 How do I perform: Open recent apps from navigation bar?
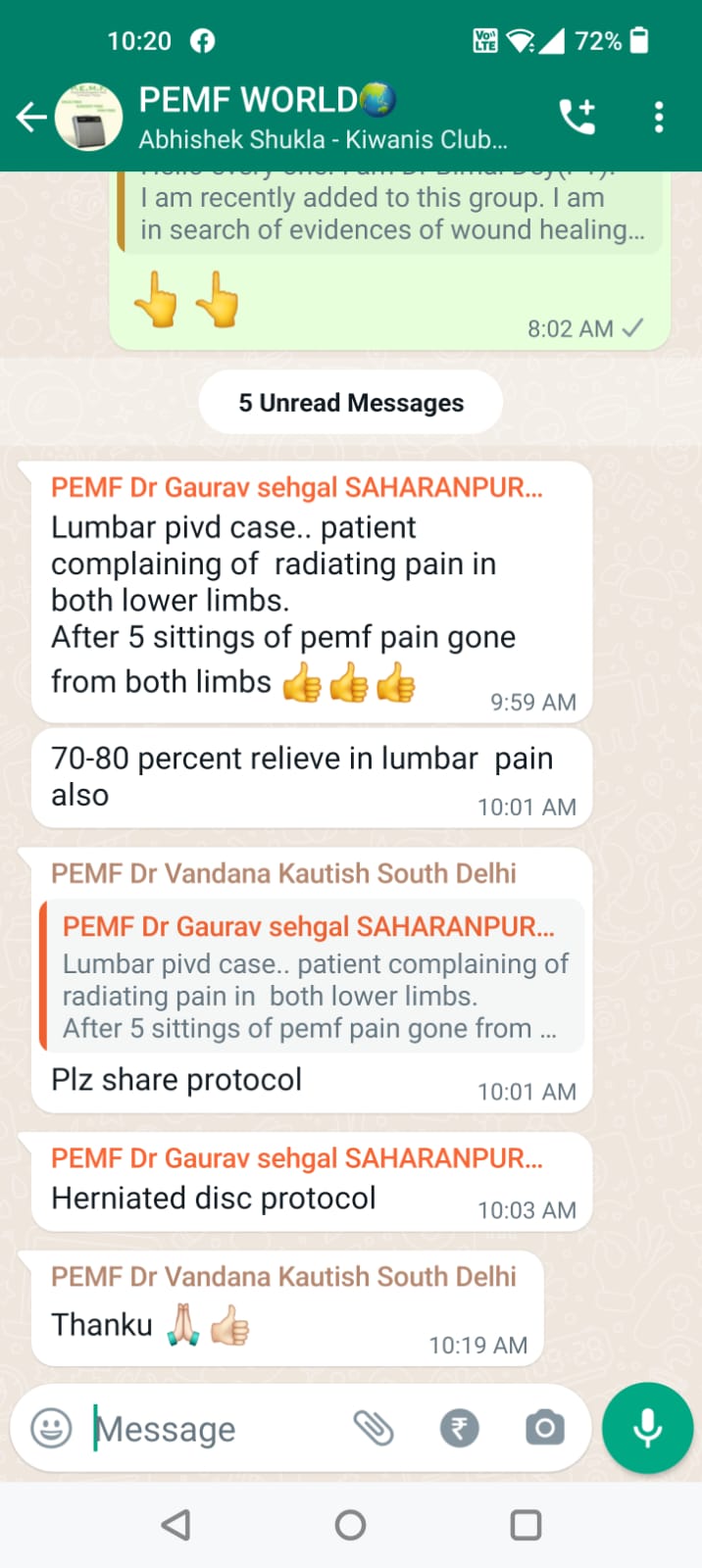point(526,1525)
